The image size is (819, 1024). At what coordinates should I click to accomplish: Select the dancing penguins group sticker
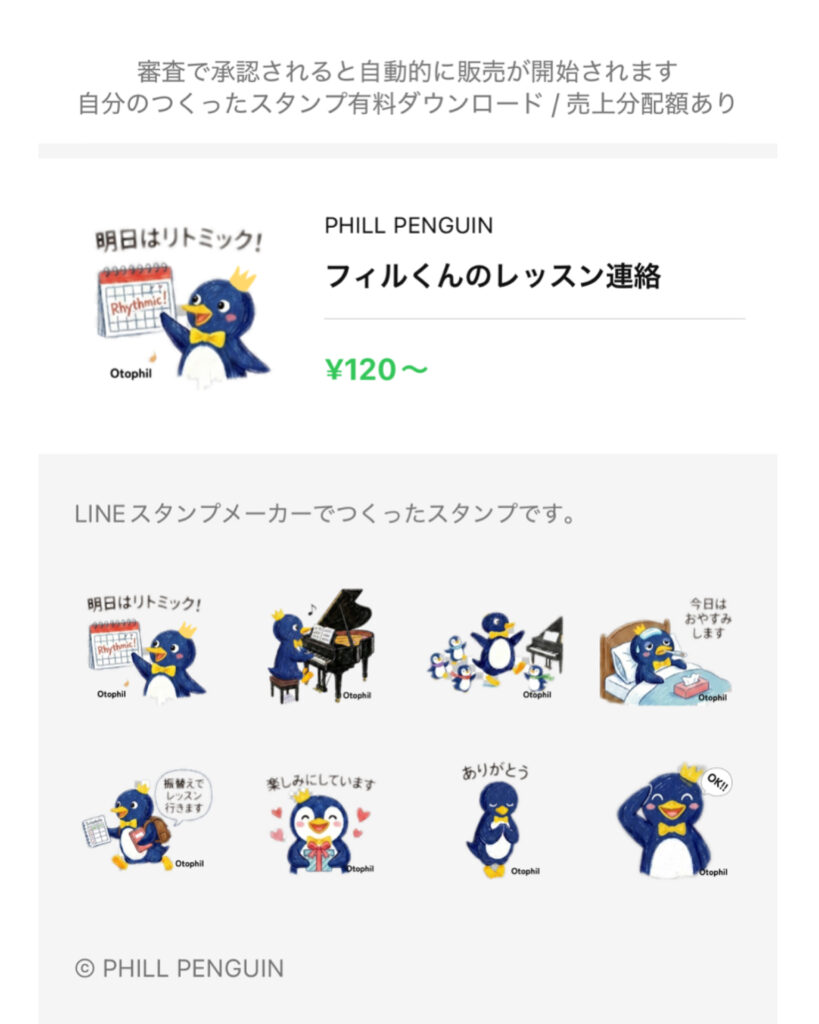tap(494, 651)
